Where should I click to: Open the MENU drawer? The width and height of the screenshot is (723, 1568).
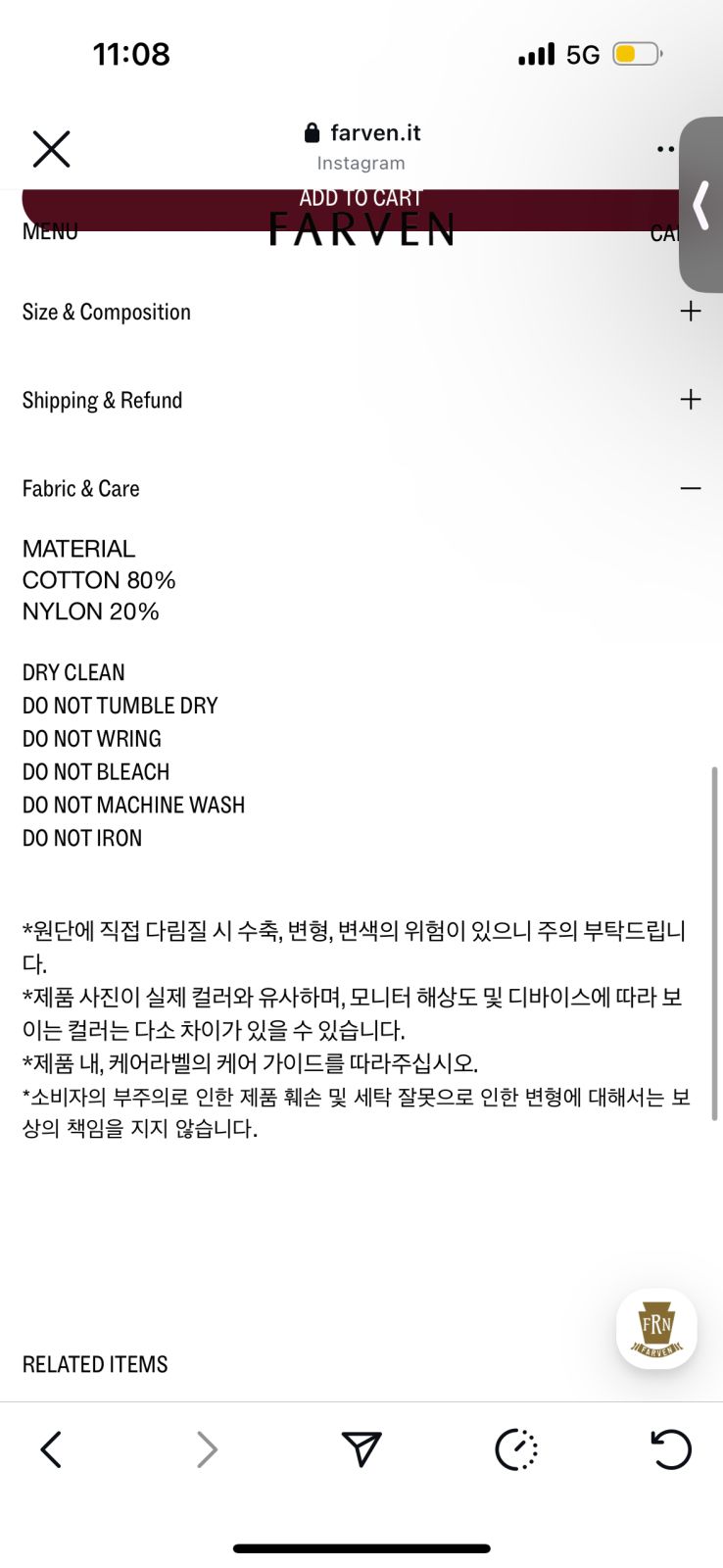click(x=49, y=232)
